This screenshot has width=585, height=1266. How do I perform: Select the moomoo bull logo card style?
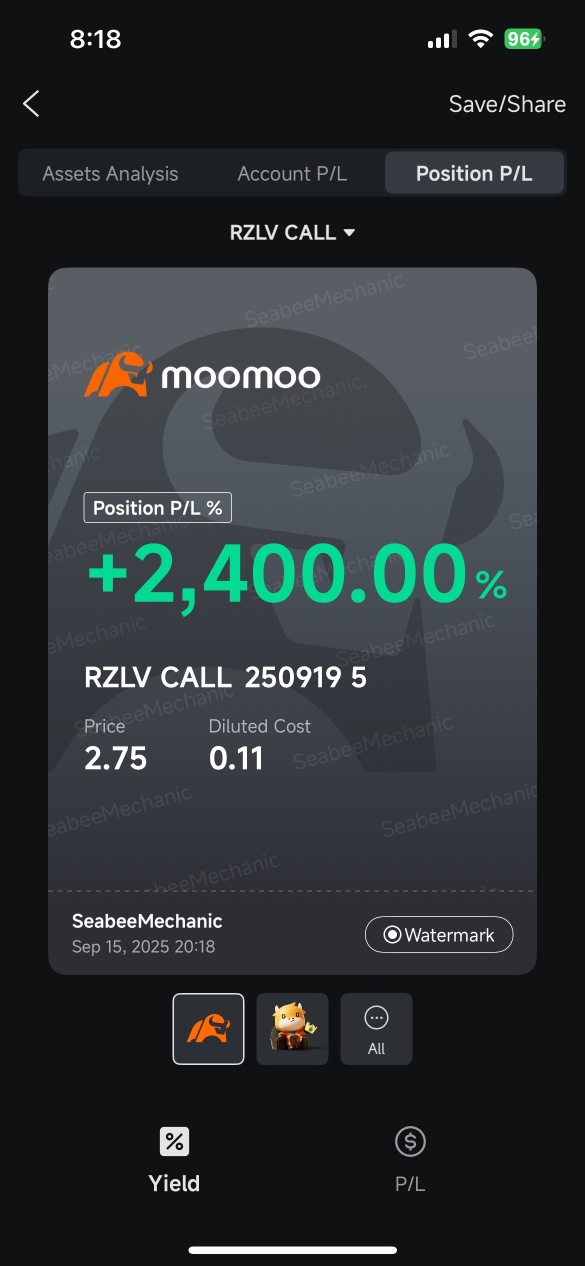click(208, 1029)
